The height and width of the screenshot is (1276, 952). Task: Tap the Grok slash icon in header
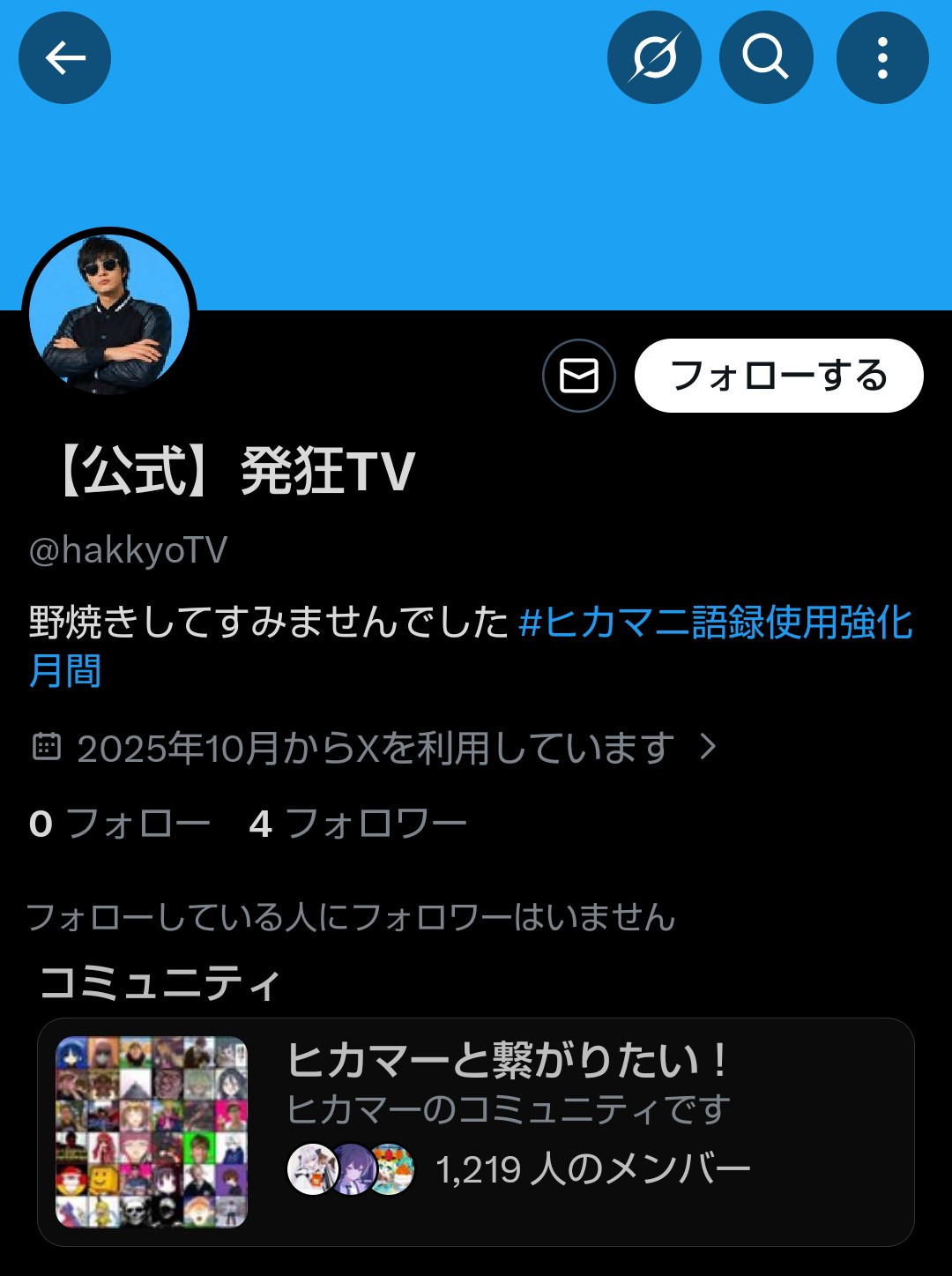point(654,58)
